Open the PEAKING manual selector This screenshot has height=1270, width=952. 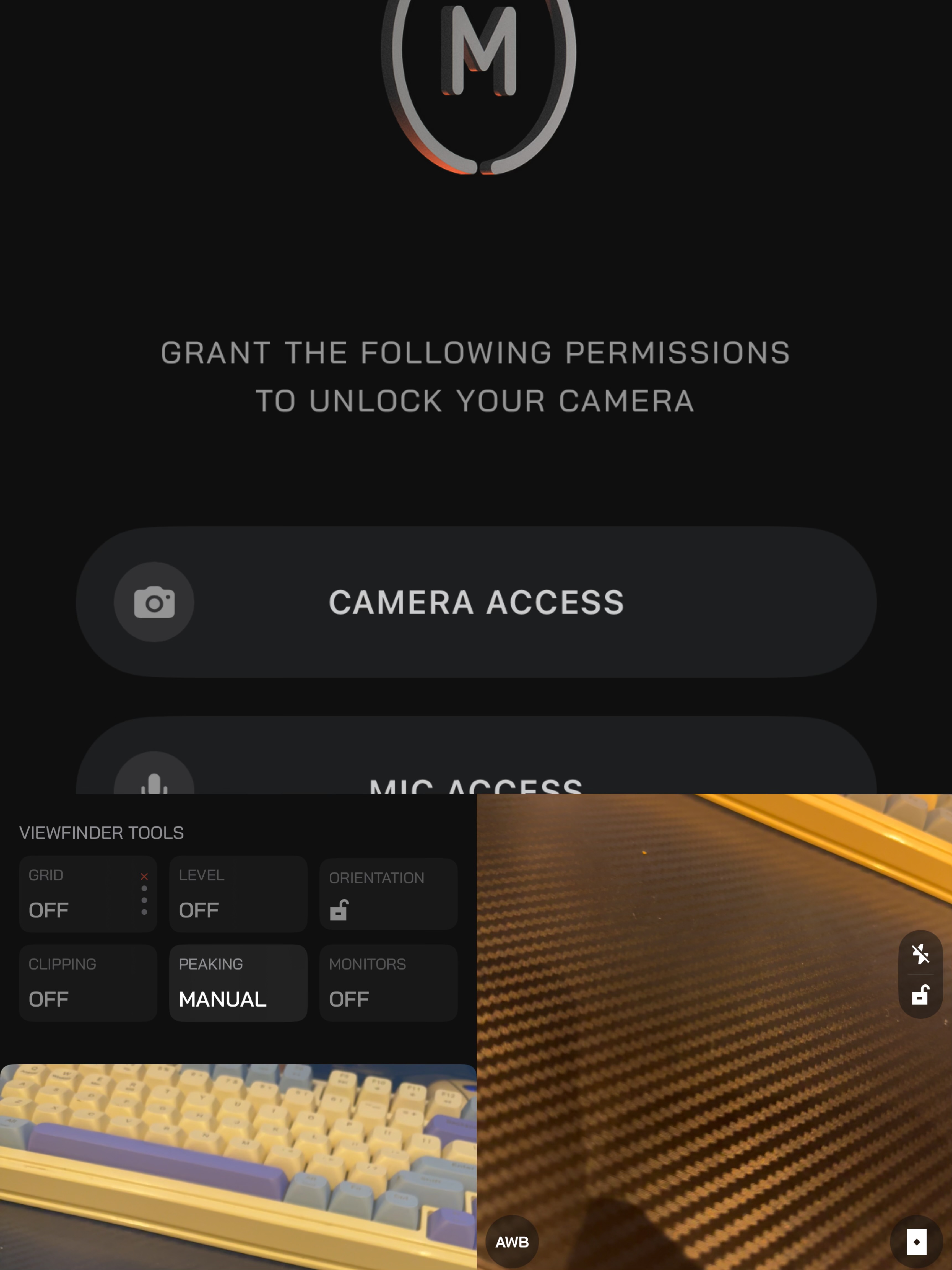pyautogui.click(x=238, y=982)
